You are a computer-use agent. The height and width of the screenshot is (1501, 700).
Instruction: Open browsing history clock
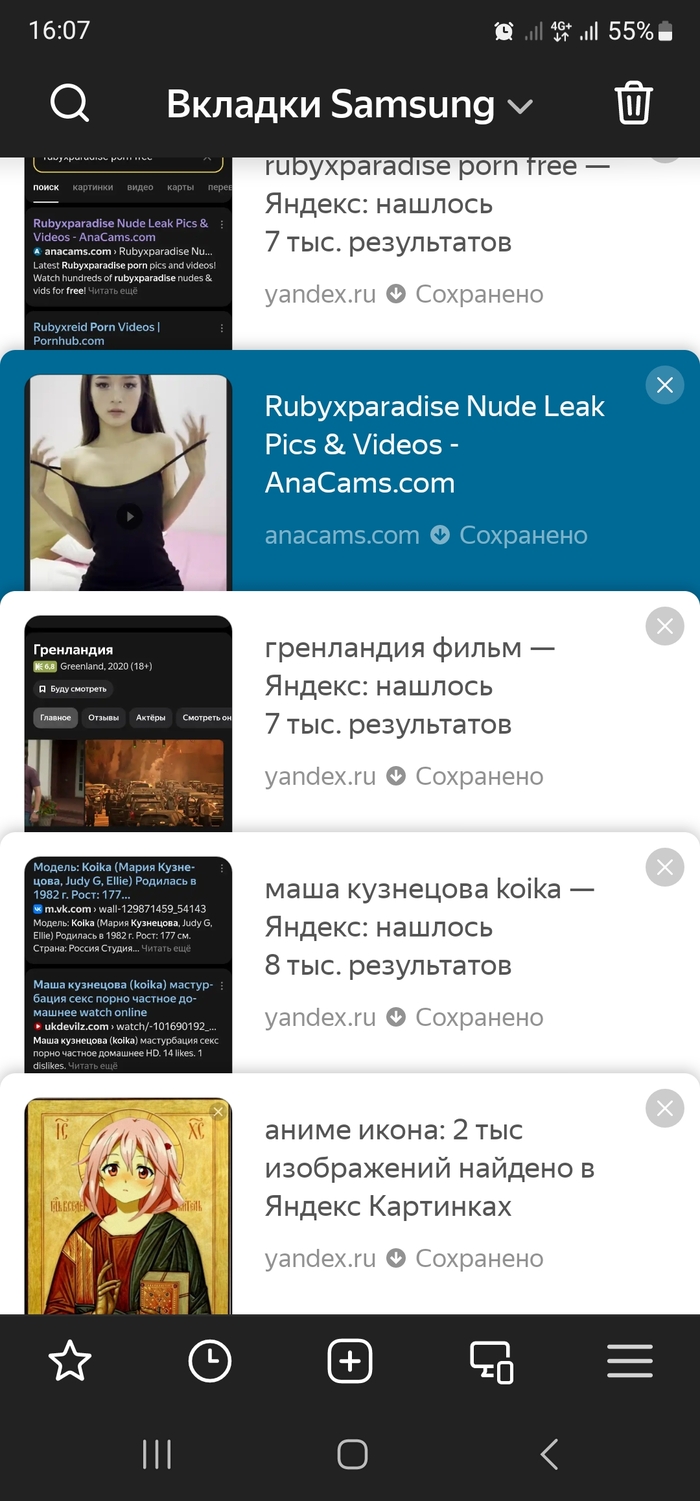(x=210, y=1362)
